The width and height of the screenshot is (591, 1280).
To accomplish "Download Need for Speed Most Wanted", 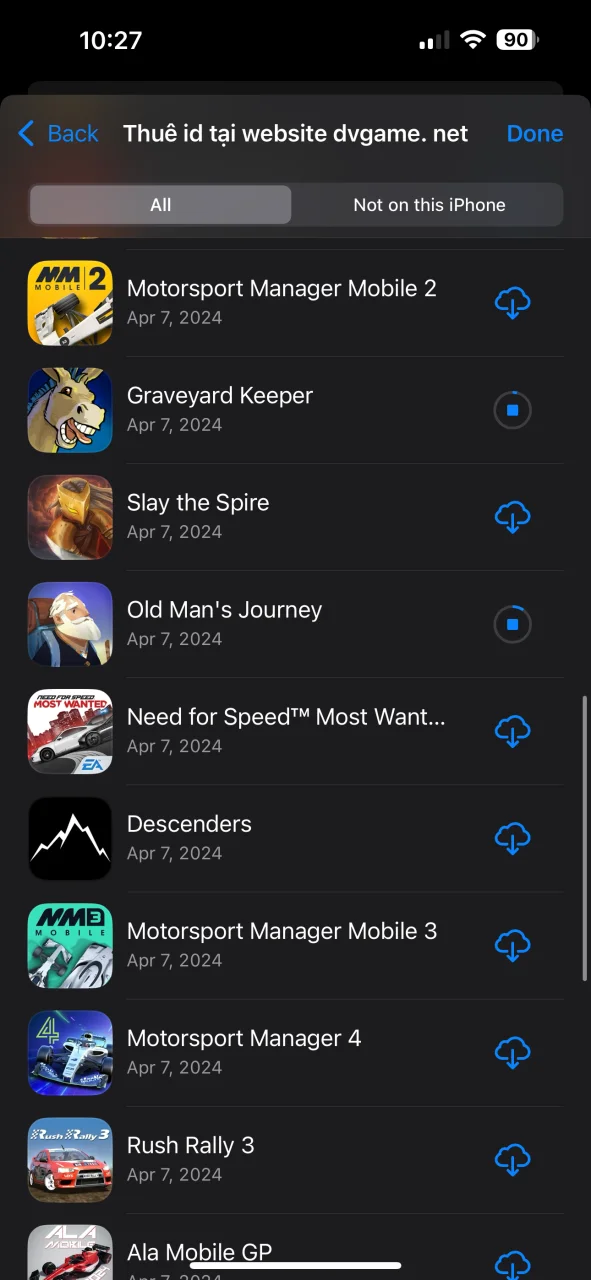I will (512, 731).
